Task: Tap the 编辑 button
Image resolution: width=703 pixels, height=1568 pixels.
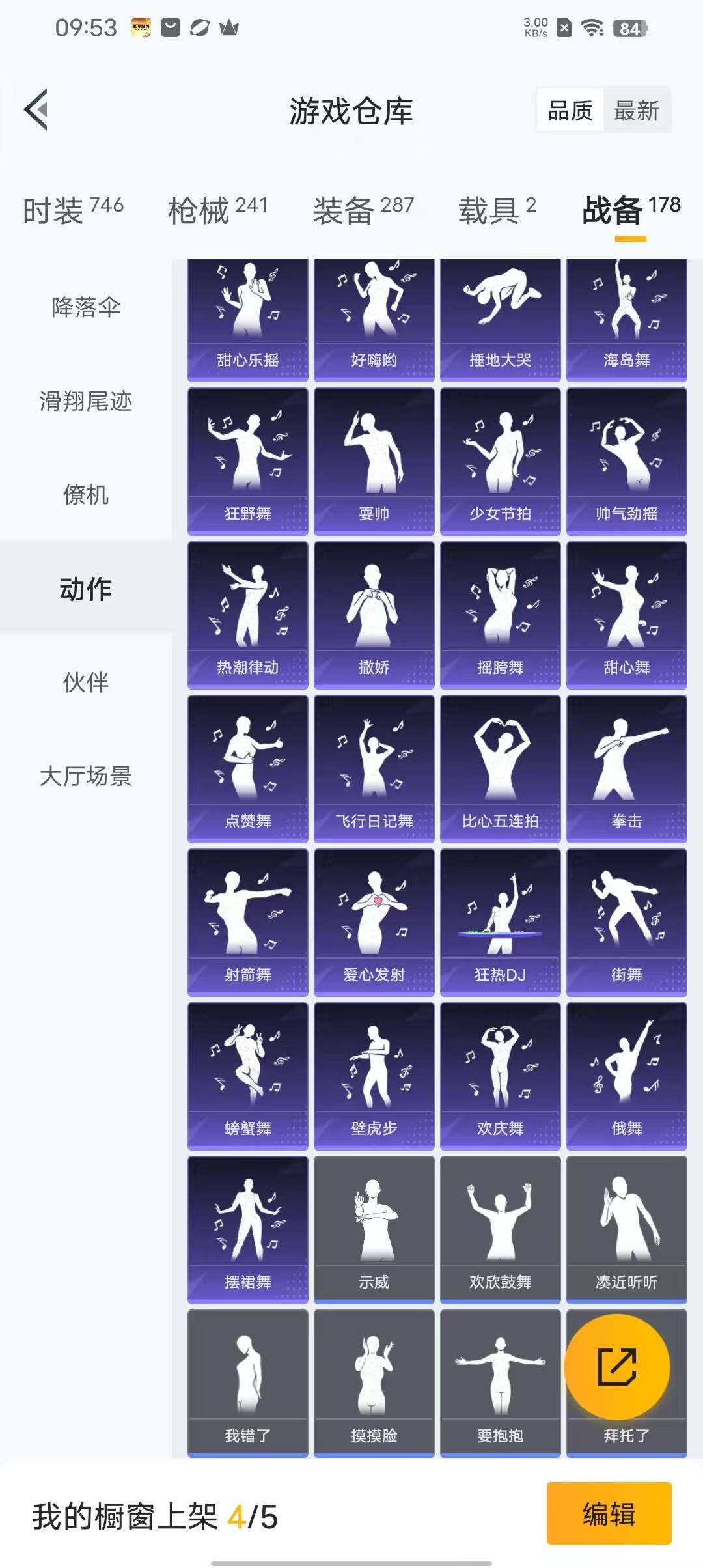Action: click(609, 1513)
